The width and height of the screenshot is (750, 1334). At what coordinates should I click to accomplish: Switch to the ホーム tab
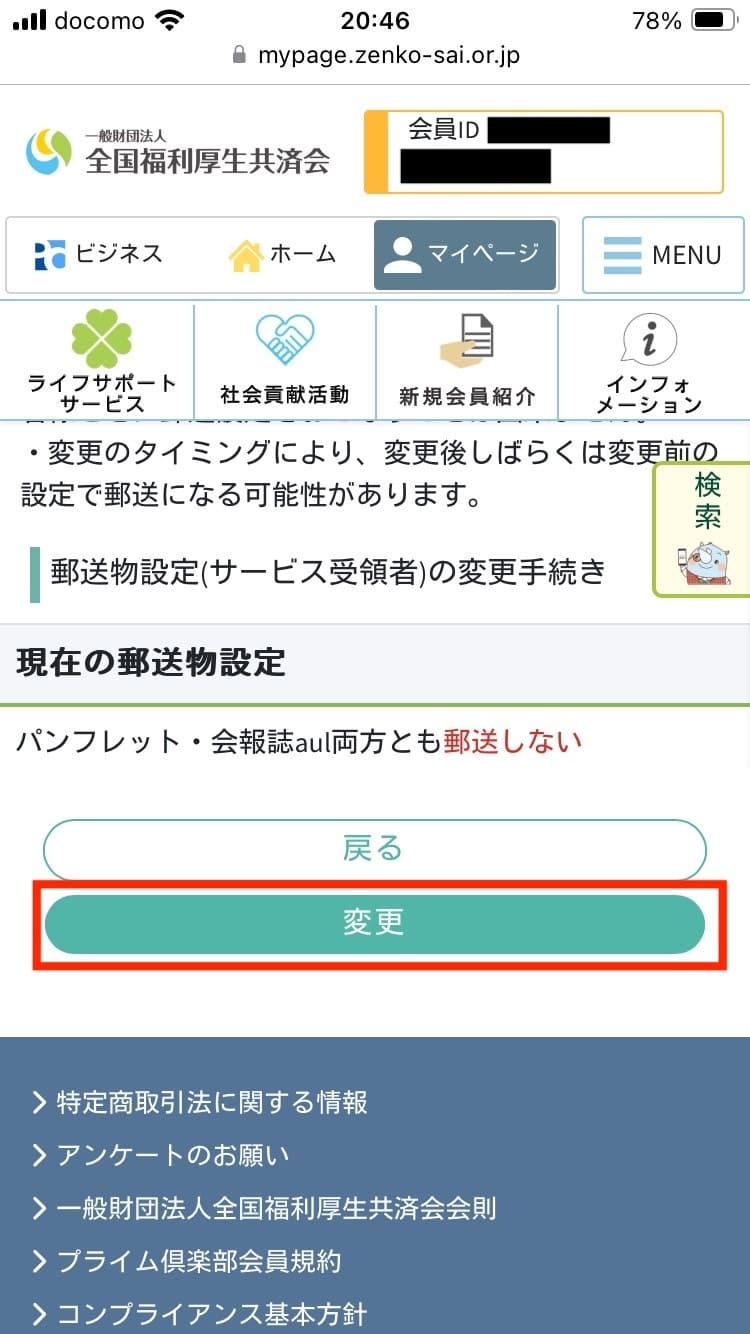pos(282,255)
